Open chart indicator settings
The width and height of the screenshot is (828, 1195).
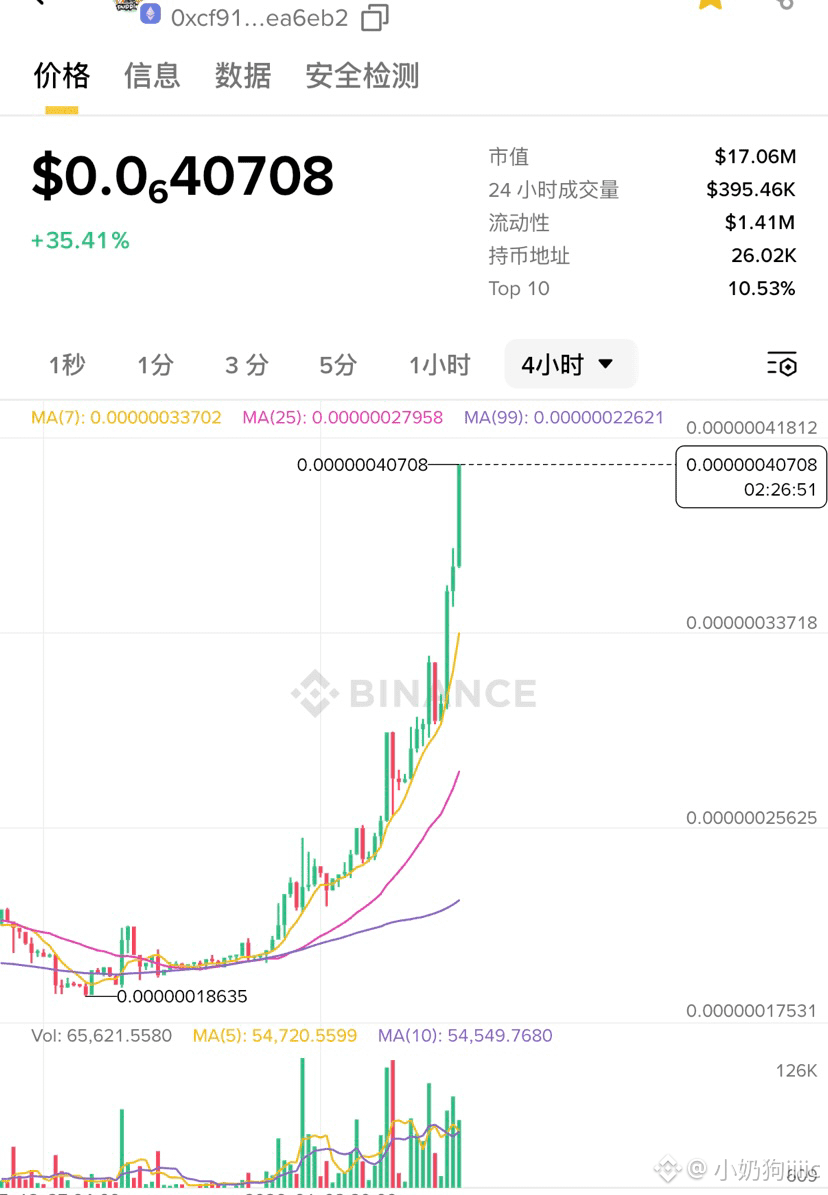pos(782,364)
